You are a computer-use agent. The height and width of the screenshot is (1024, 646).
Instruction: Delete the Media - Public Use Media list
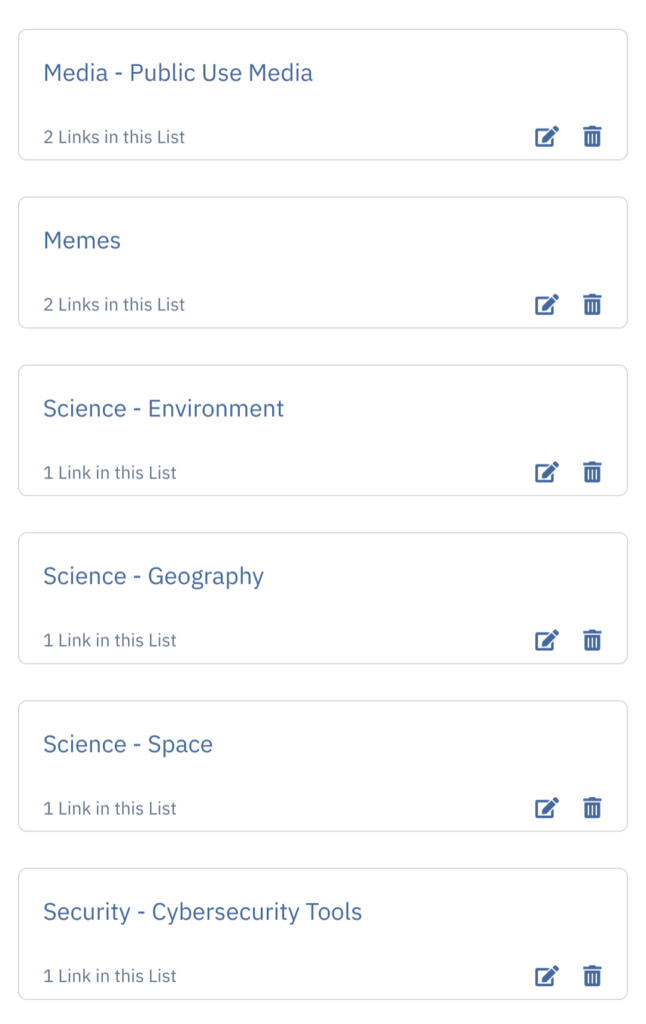[592, 137]
